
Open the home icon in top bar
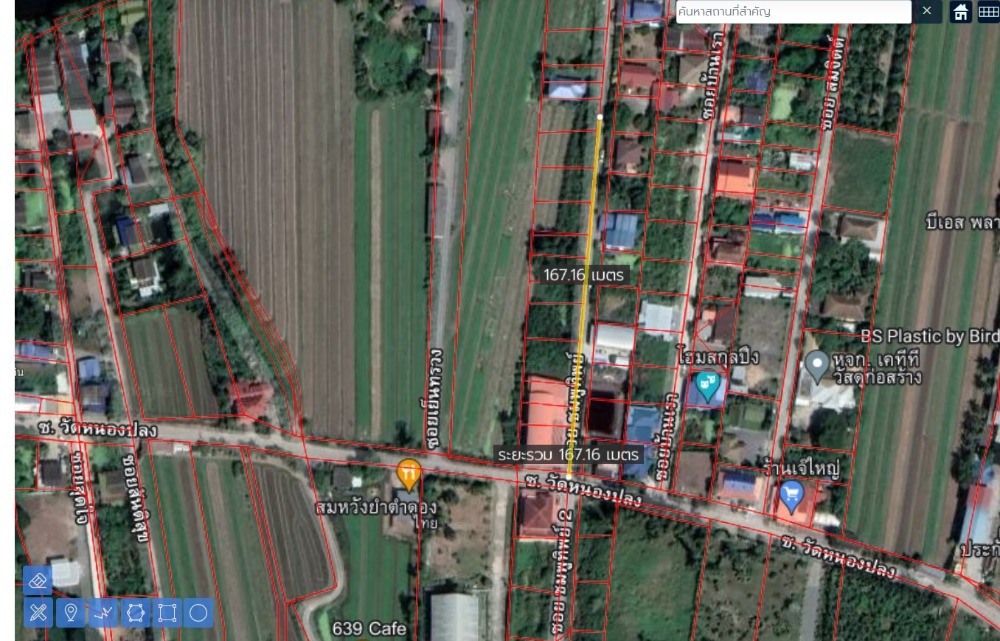[960, 12]
